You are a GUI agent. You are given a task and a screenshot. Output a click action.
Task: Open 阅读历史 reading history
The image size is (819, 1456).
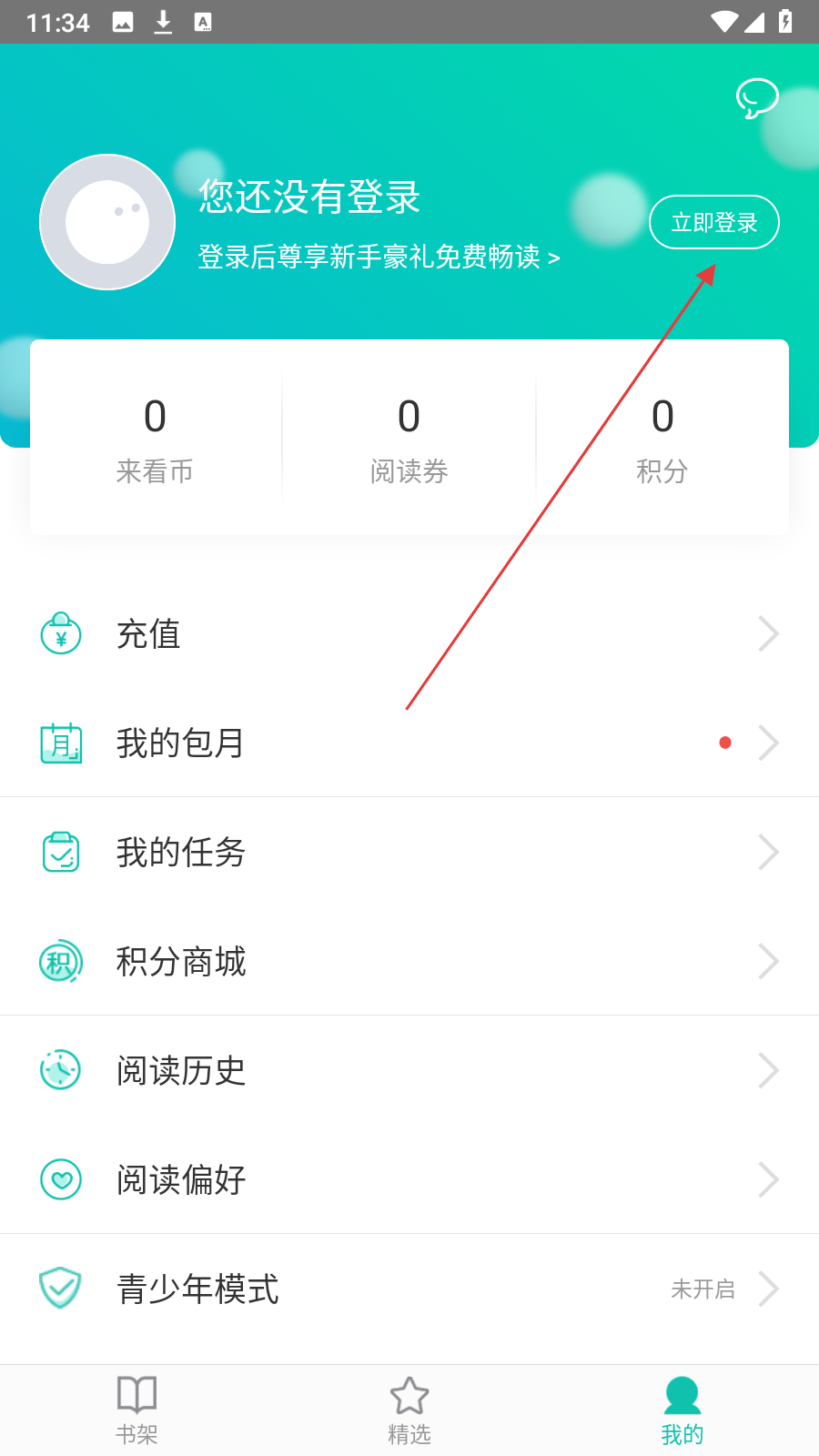point(409,1071)
